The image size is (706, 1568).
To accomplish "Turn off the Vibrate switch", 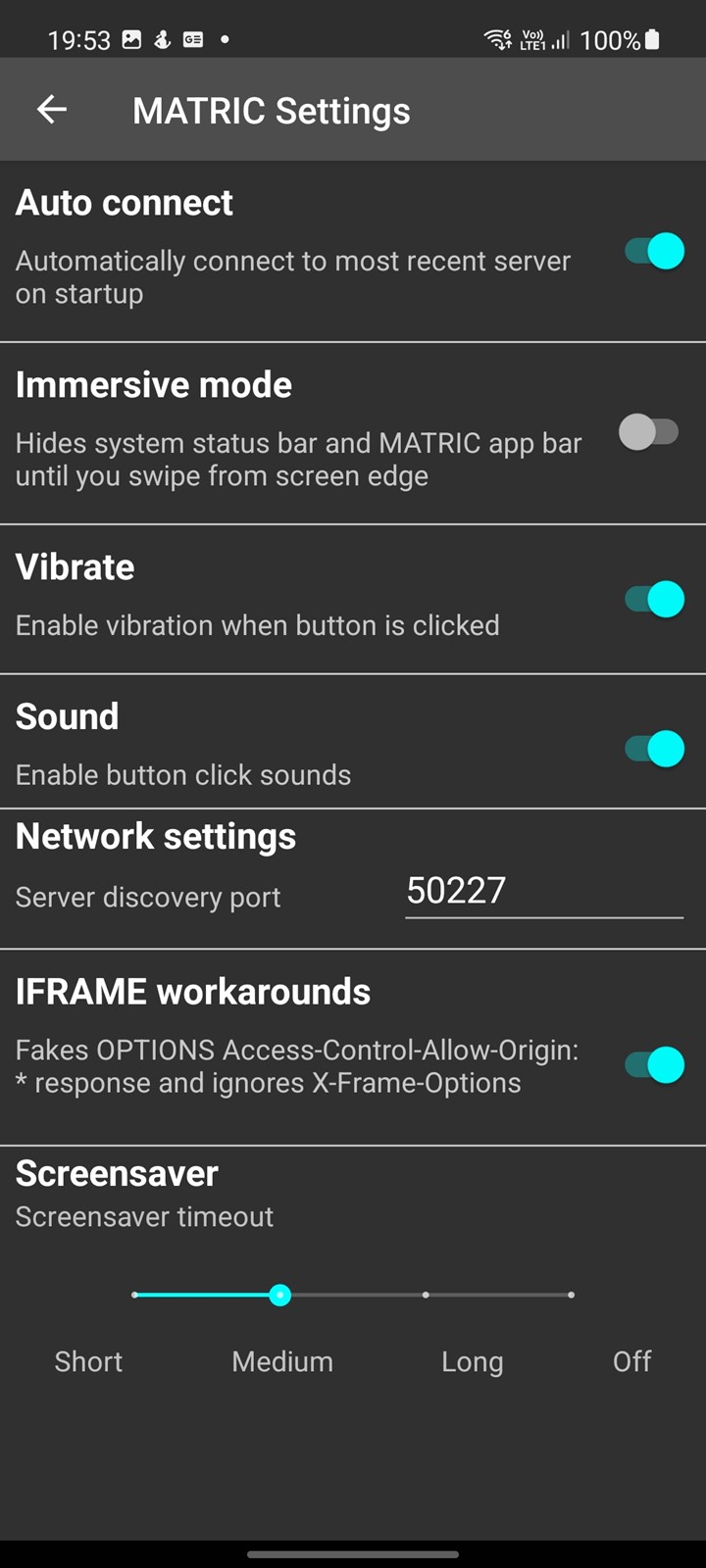I will click(654, 599).
